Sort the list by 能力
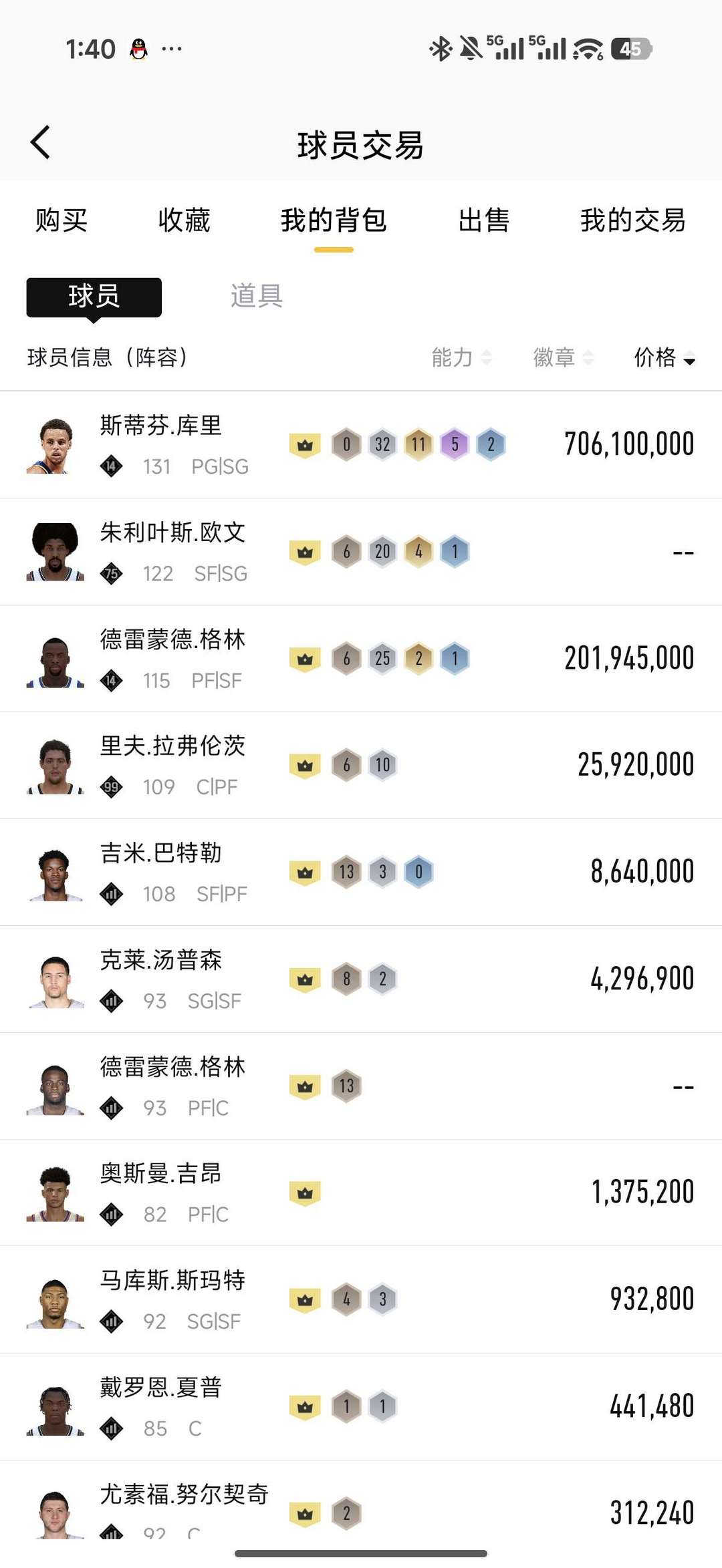Screen dimensions: 722x1568 click(x=461, y=357)
